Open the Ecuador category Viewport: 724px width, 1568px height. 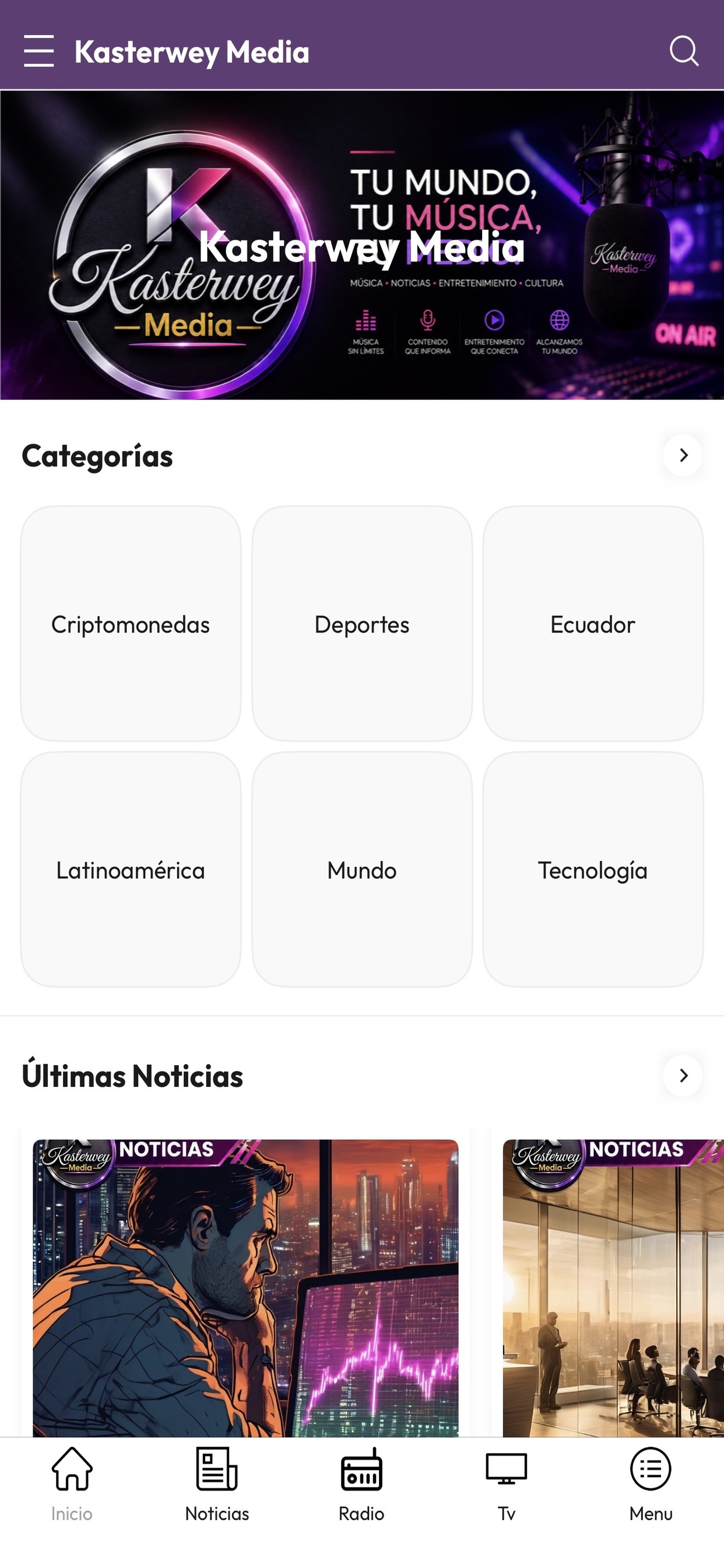pyautogui.click(x=593, y=624)
